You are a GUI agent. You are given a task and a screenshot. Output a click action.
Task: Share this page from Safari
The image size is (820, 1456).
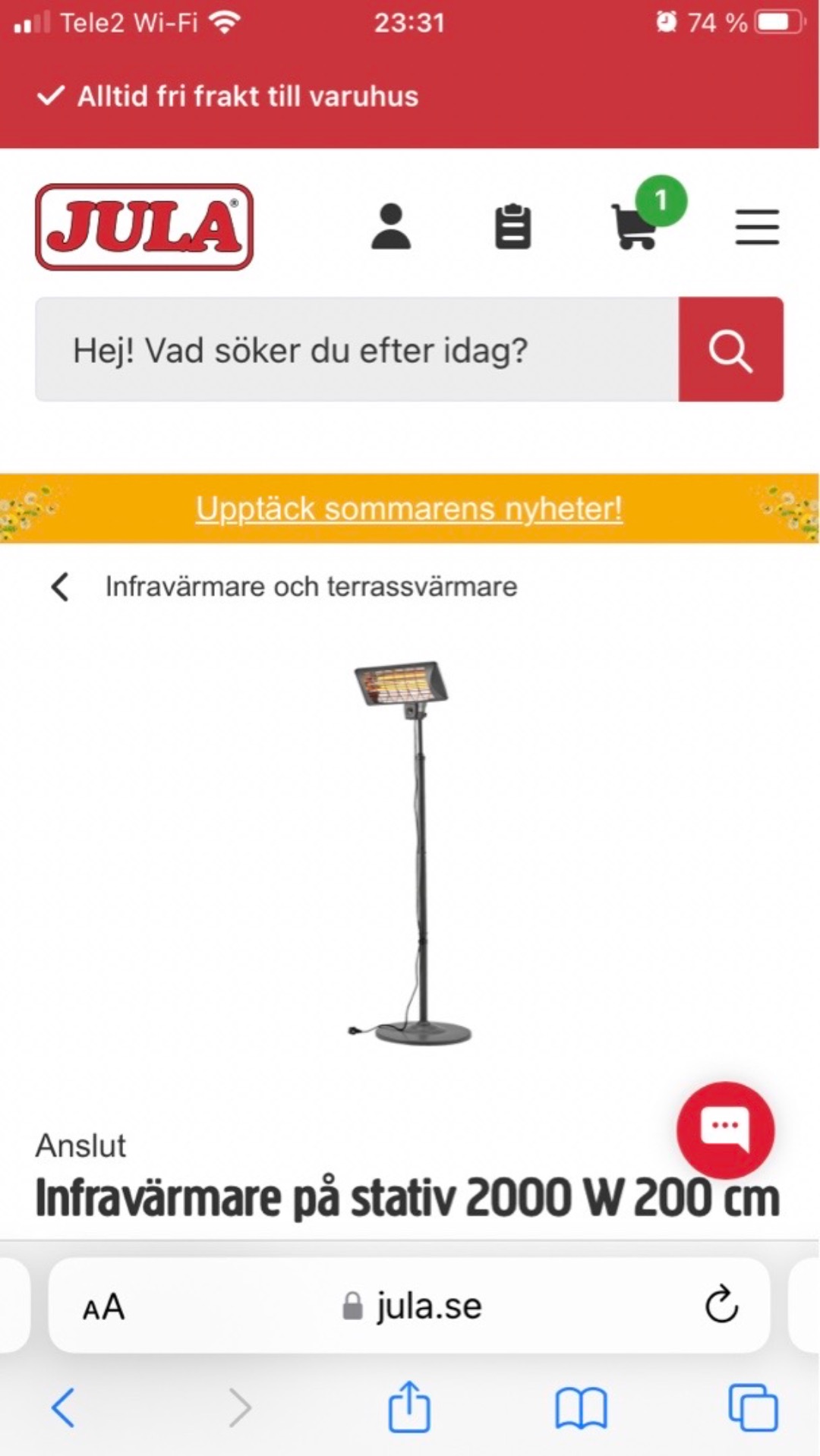pos(409,1407)
